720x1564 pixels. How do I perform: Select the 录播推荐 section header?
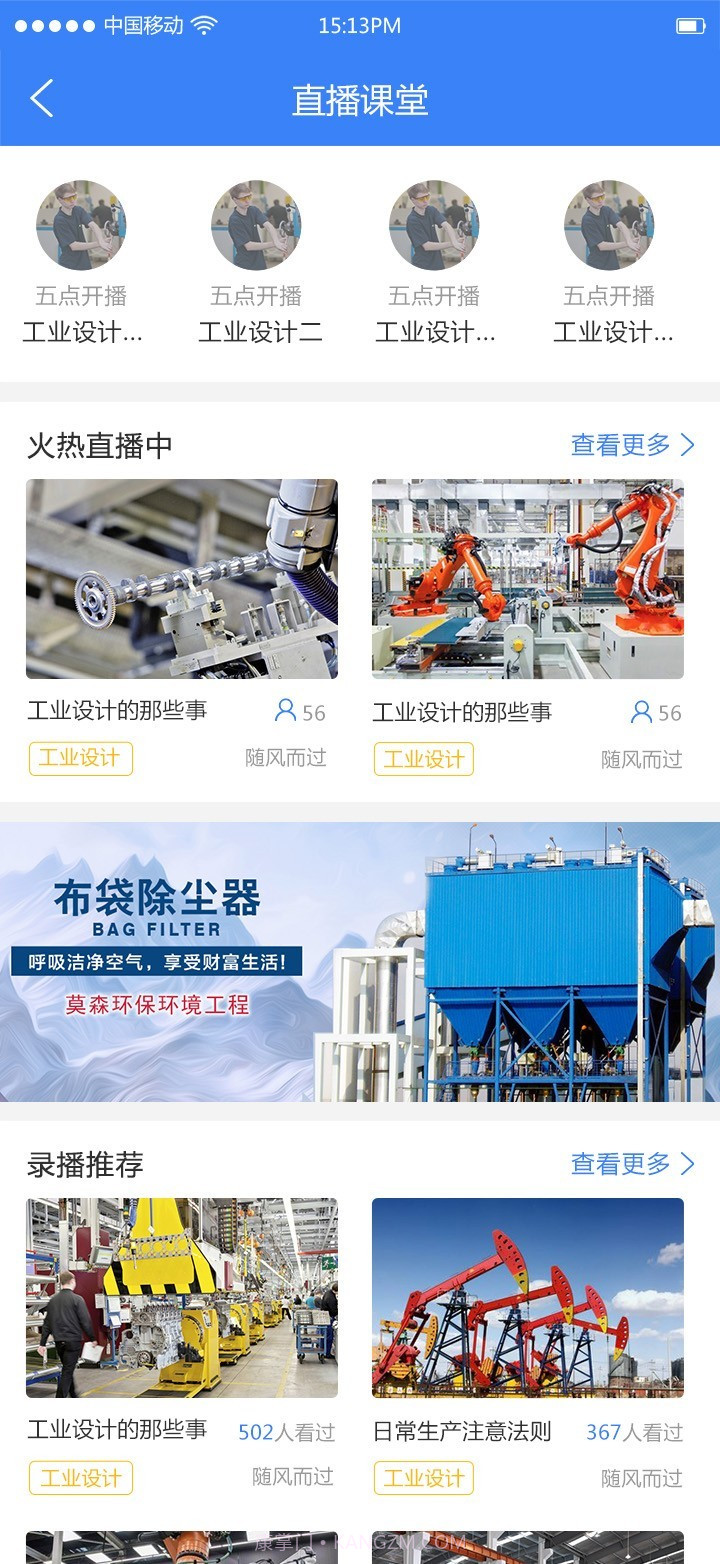tap(86, 1164)
